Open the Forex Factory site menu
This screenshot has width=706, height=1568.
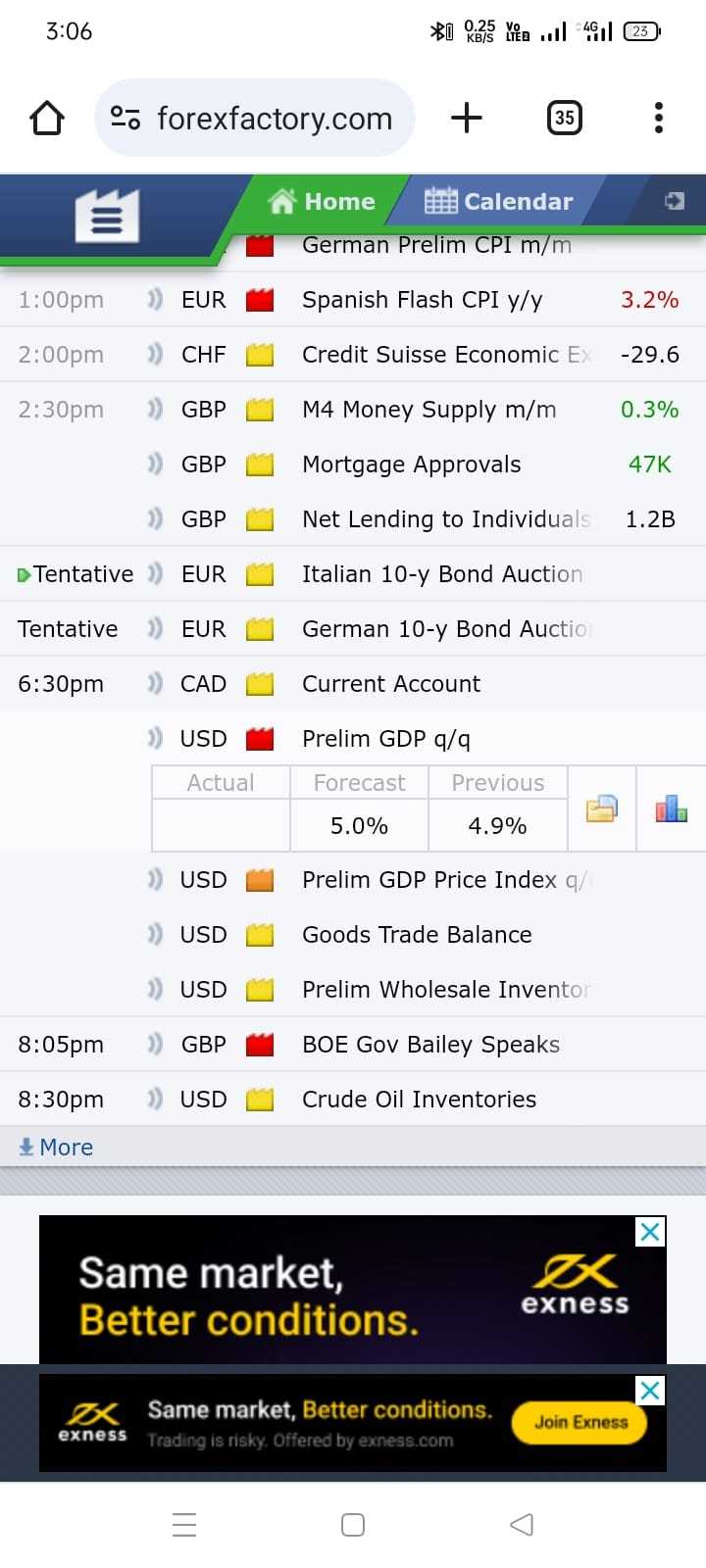pos(107,216)
